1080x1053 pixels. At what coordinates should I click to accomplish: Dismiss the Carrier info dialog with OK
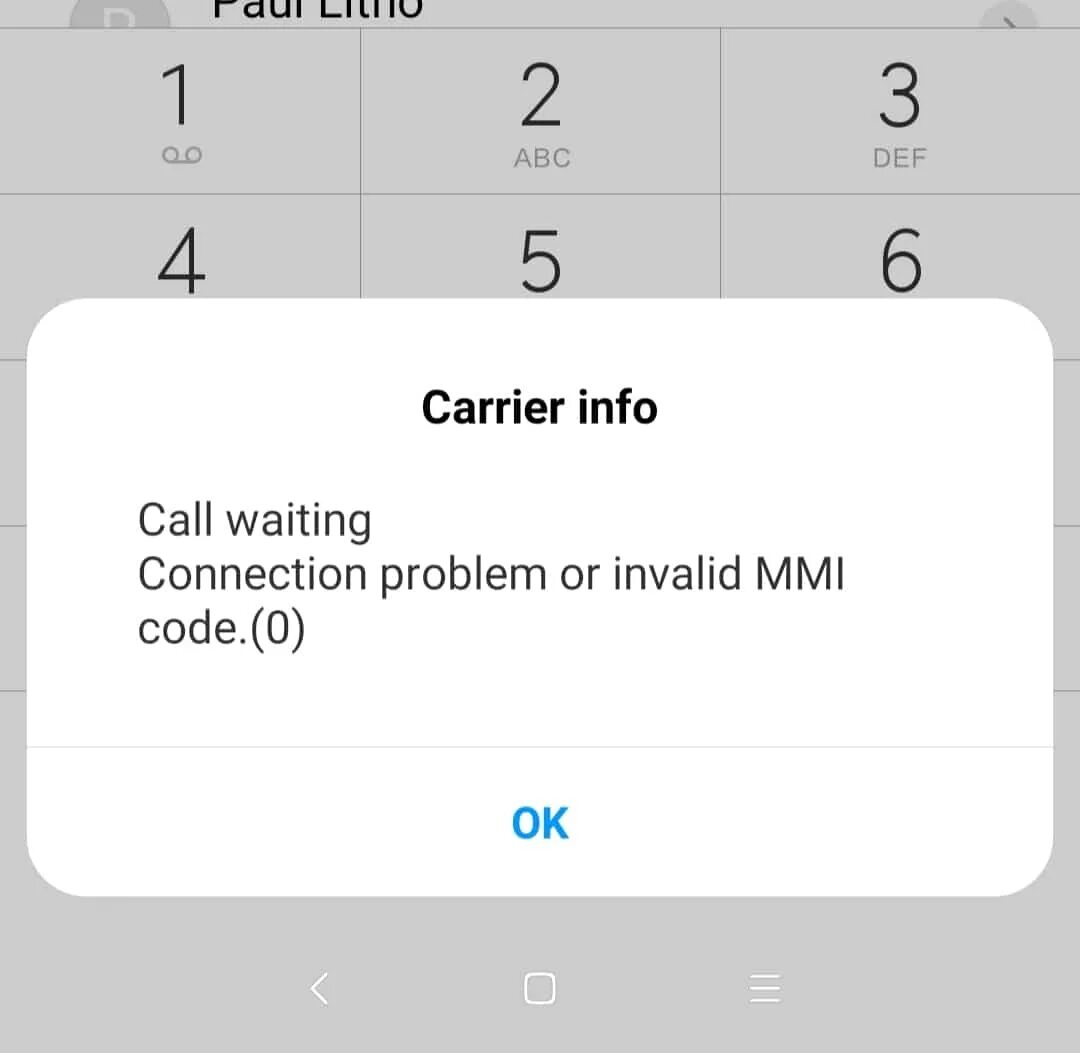(540, 822)
